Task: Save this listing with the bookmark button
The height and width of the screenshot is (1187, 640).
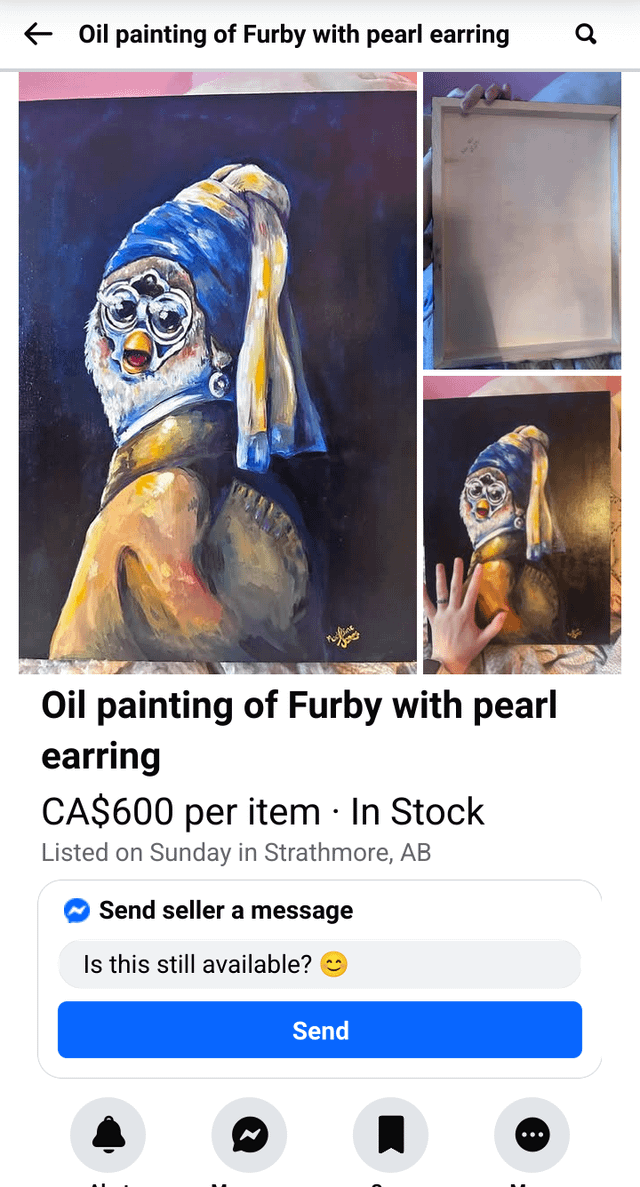Action: [x=390, y=1134]
